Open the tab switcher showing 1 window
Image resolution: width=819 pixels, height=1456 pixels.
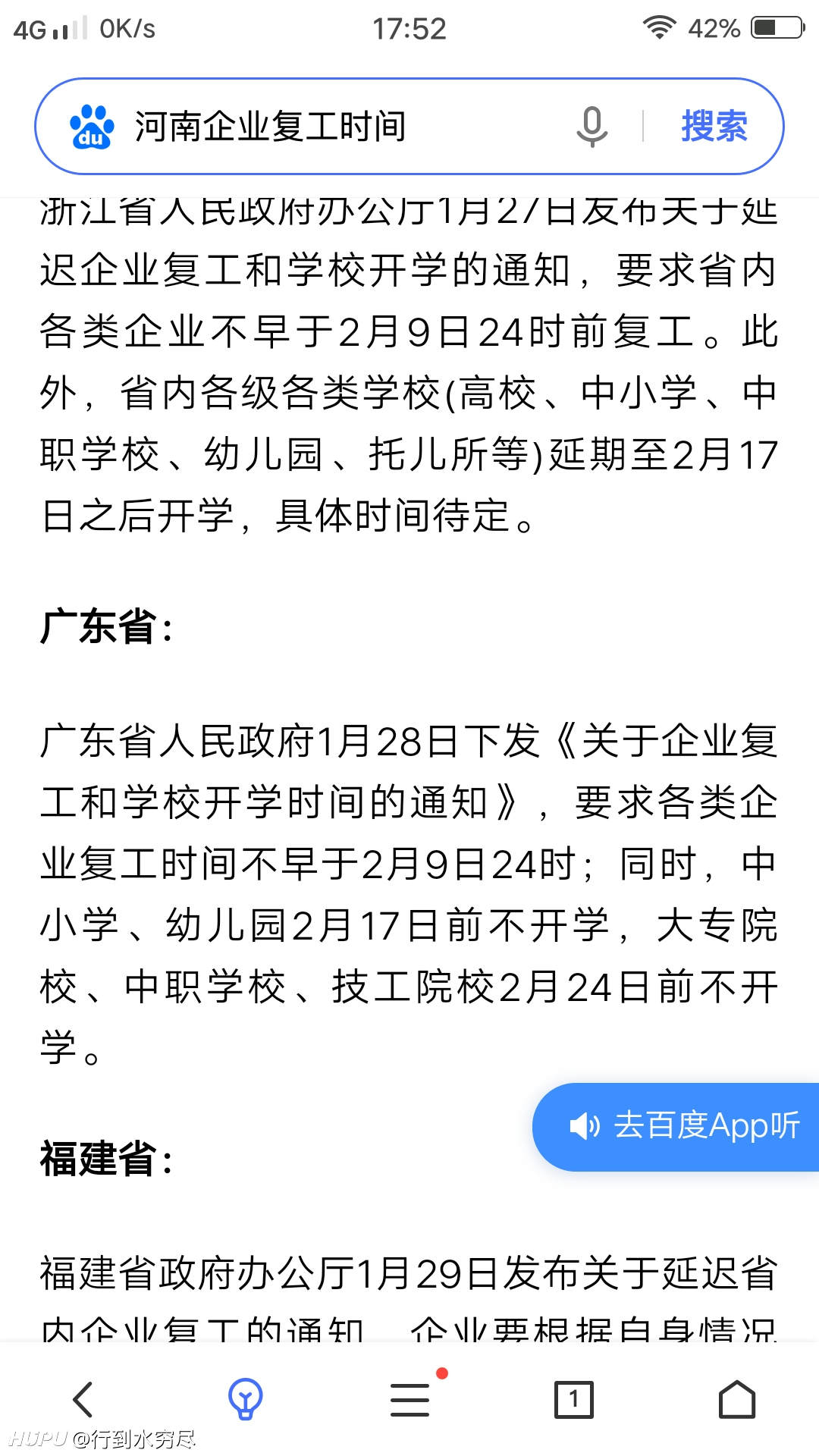(x=574, y=1399)
